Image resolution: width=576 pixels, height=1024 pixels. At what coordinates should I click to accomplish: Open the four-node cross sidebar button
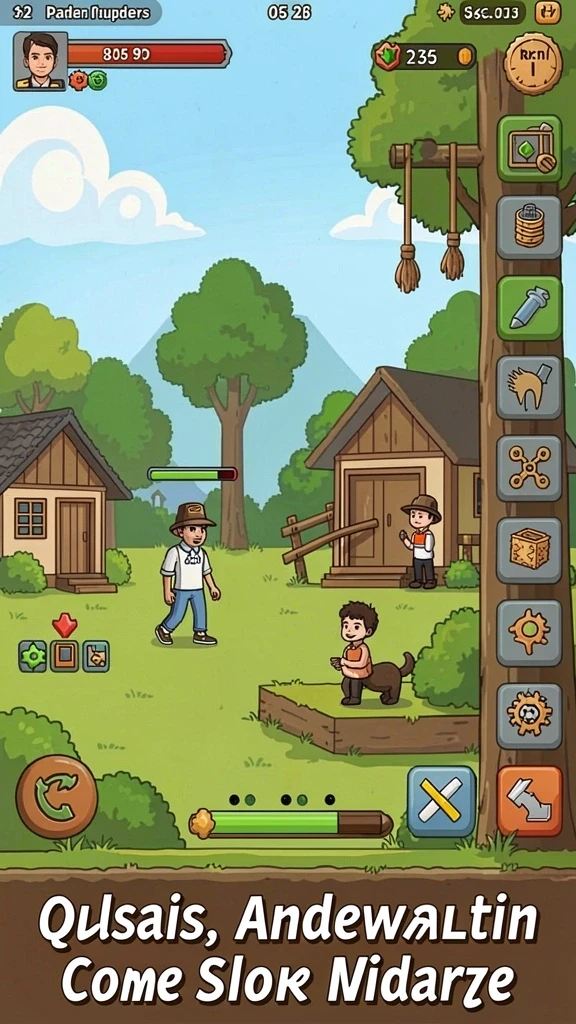[530, 468]
